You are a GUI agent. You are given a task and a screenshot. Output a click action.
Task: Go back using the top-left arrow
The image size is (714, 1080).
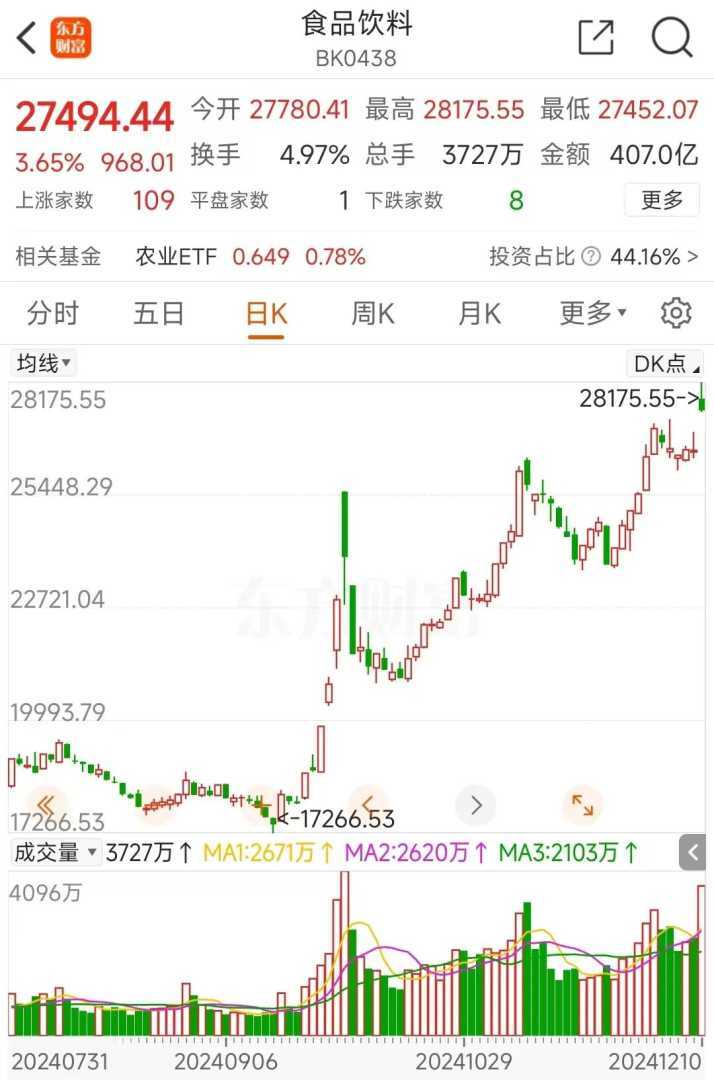pyautogui.click(x=27, y=38)
